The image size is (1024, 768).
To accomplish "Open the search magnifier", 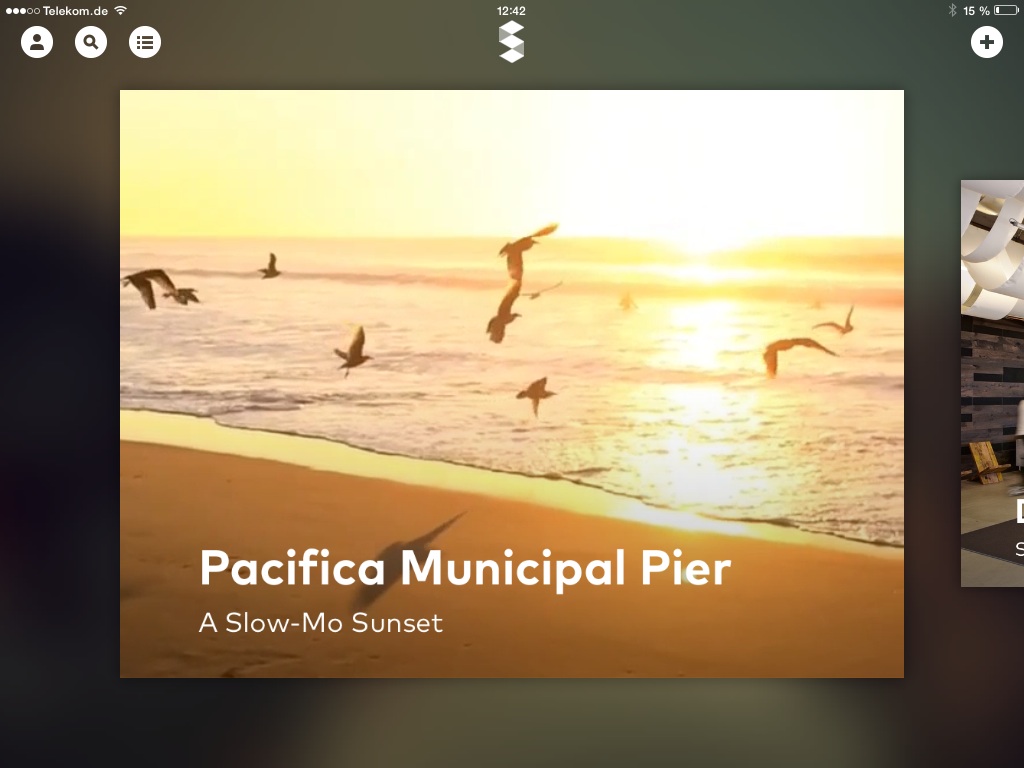I will coord(91,42).
